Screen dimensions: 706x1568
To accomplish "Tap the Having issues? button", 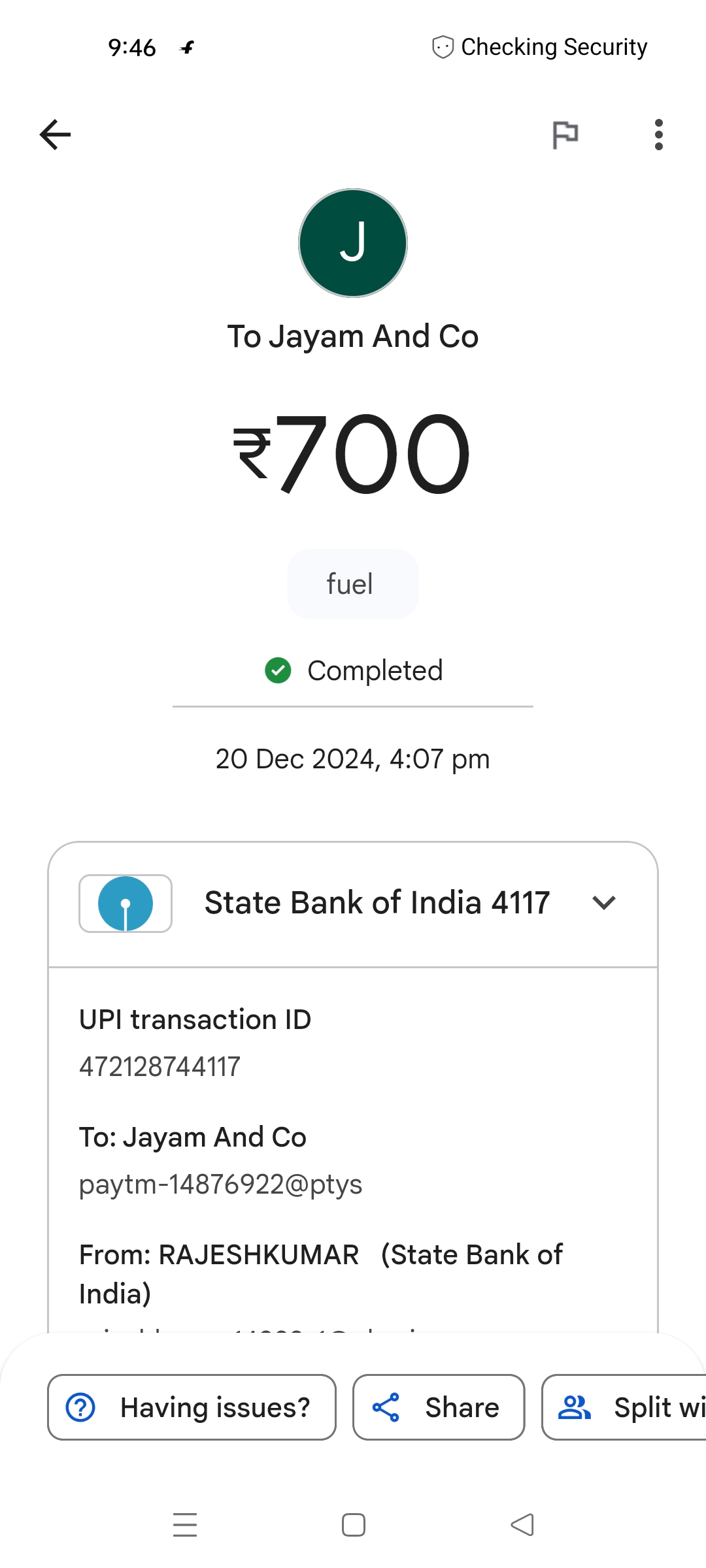I will pyautogui.click(x=192, y=1407).
